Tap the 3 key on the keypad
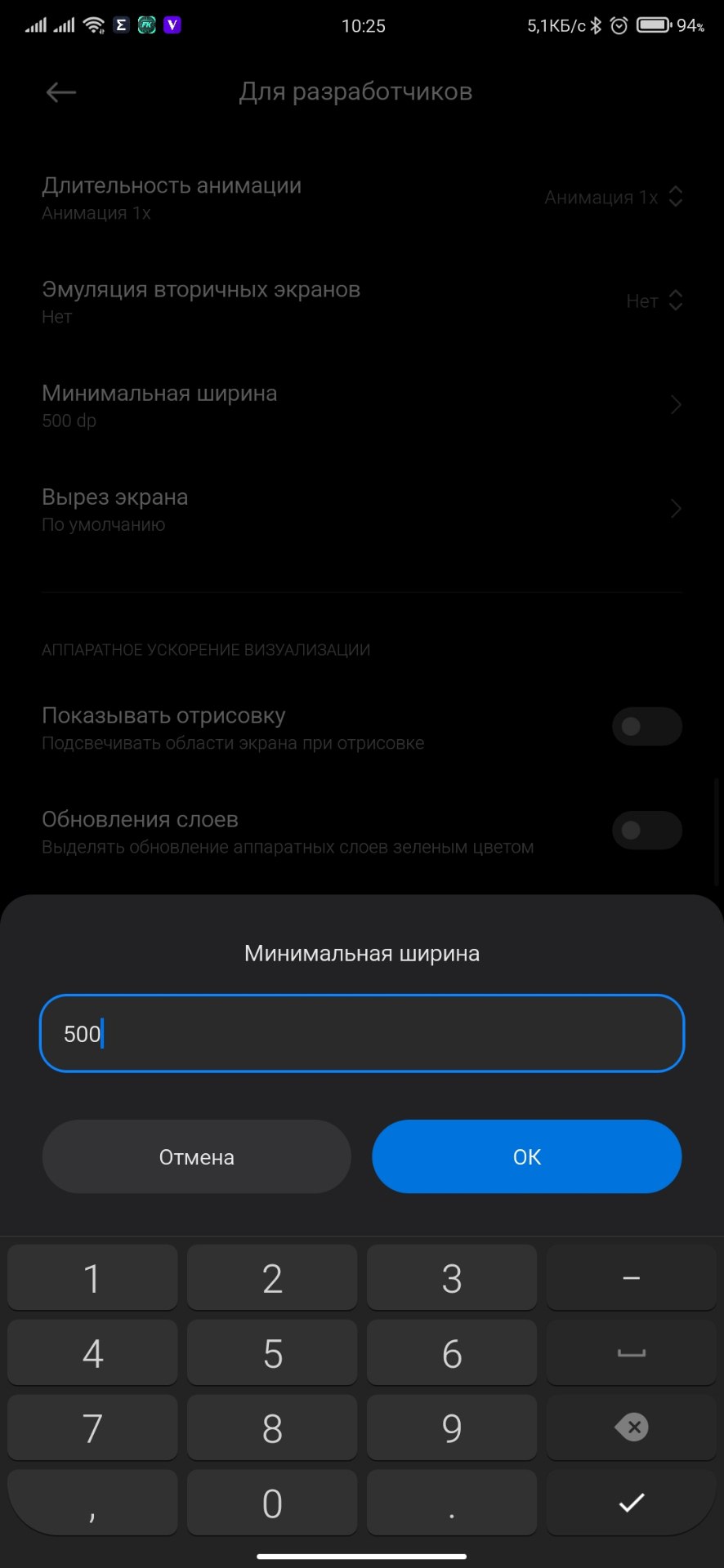Viewport: 724px width, 1568px height. tap(452, 1279)
